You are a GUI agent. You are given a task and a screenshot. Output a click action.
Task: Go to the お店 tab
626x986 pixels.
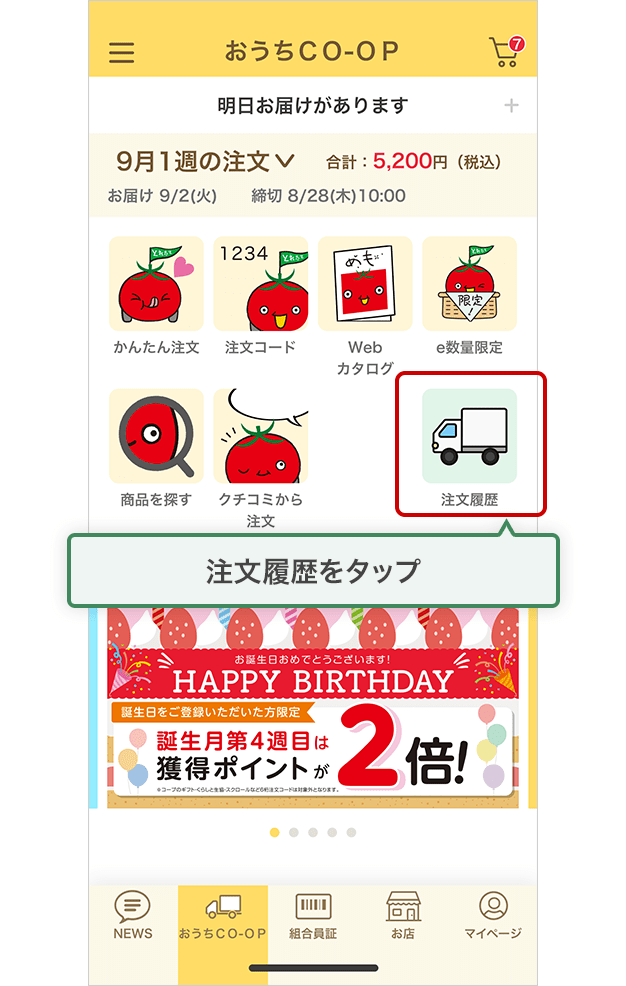(x=403, y=915)
